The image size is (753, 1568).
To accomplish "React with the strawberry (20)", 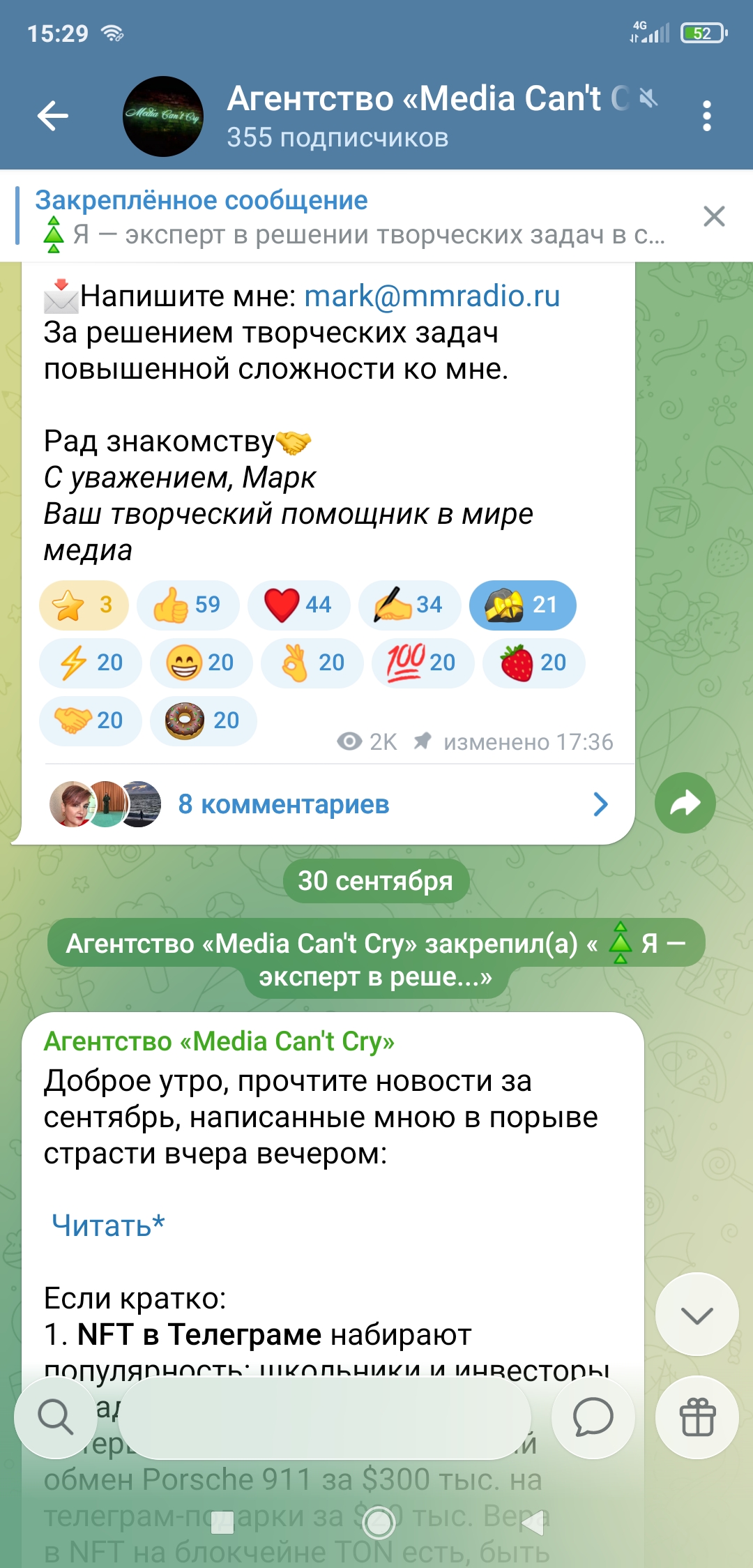I will click(x=533, y=663).
